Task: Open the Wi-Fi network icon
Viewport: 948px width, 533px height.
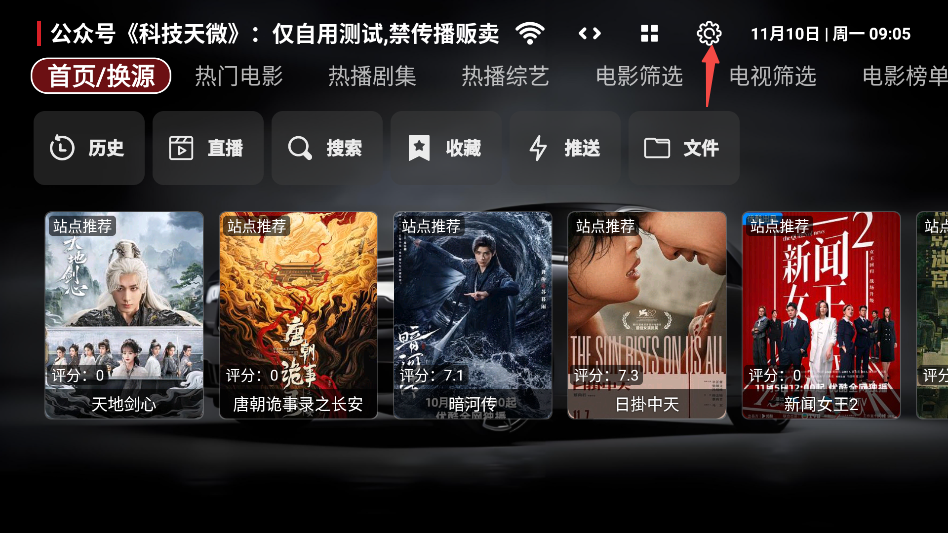Action: pyautogui.click(x=530, y=34)
